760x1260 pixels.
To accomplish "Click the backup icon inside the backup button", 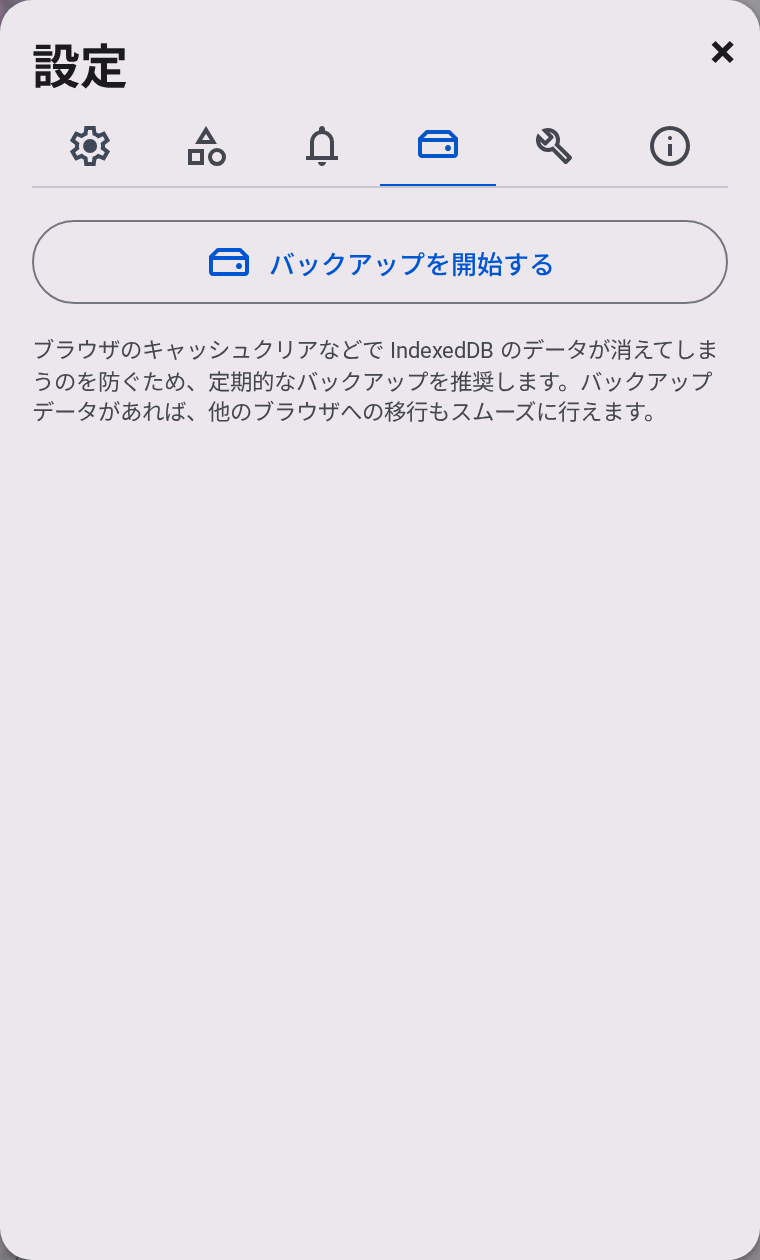I will click(228, 262).
